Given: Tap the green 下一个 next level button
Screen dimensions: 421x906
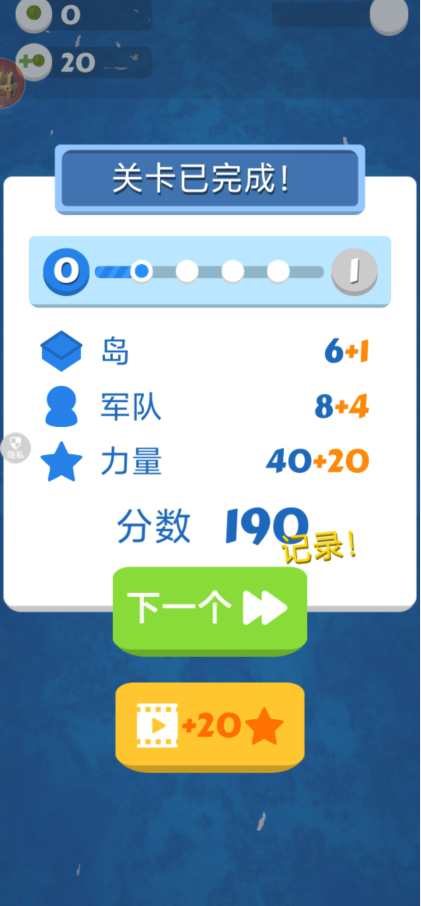Looking at the screenshot, I should pos(210,610).
